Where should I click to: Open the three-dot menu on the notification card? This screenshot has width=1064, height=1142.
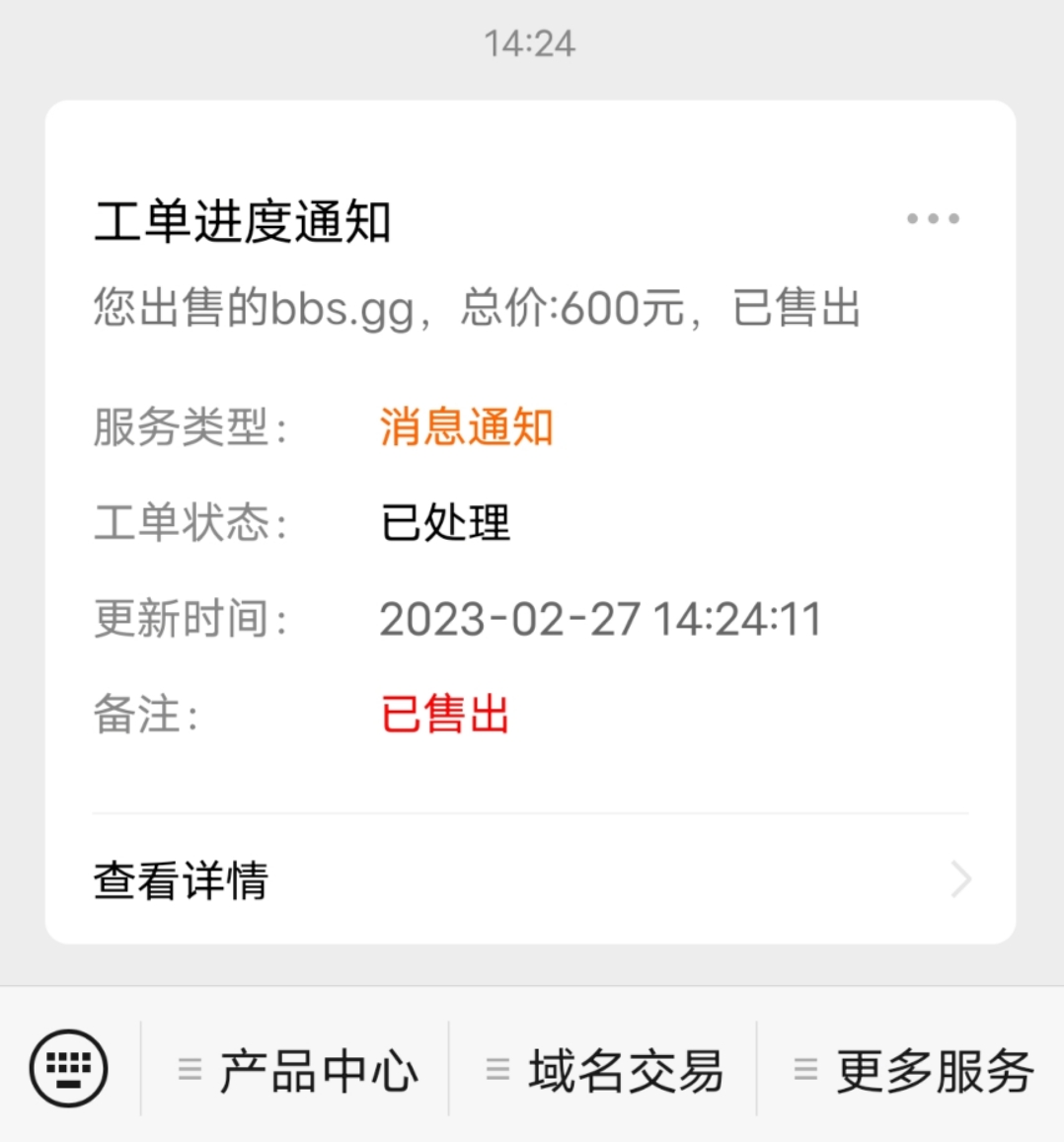[933, 219]
